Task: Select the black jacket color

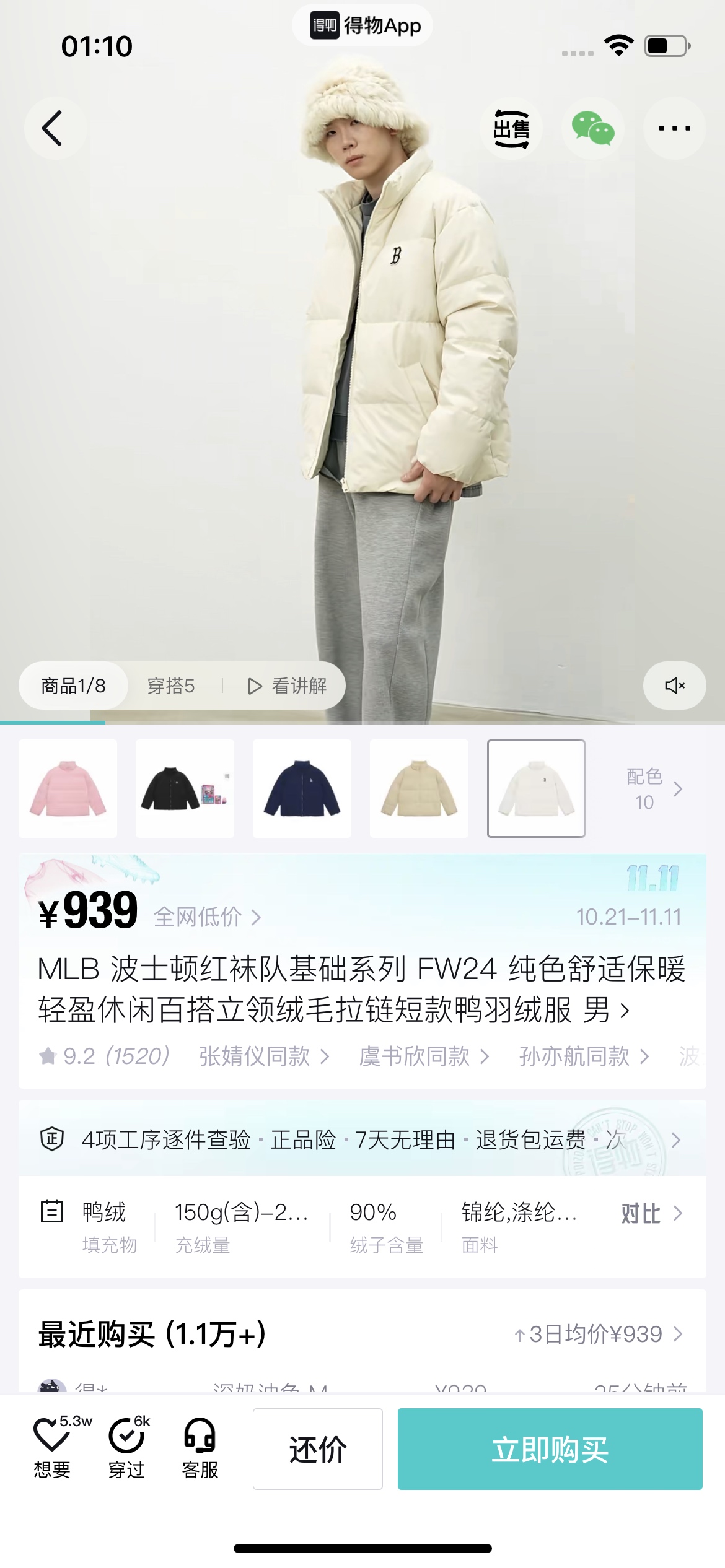Action: coord(185,789)
